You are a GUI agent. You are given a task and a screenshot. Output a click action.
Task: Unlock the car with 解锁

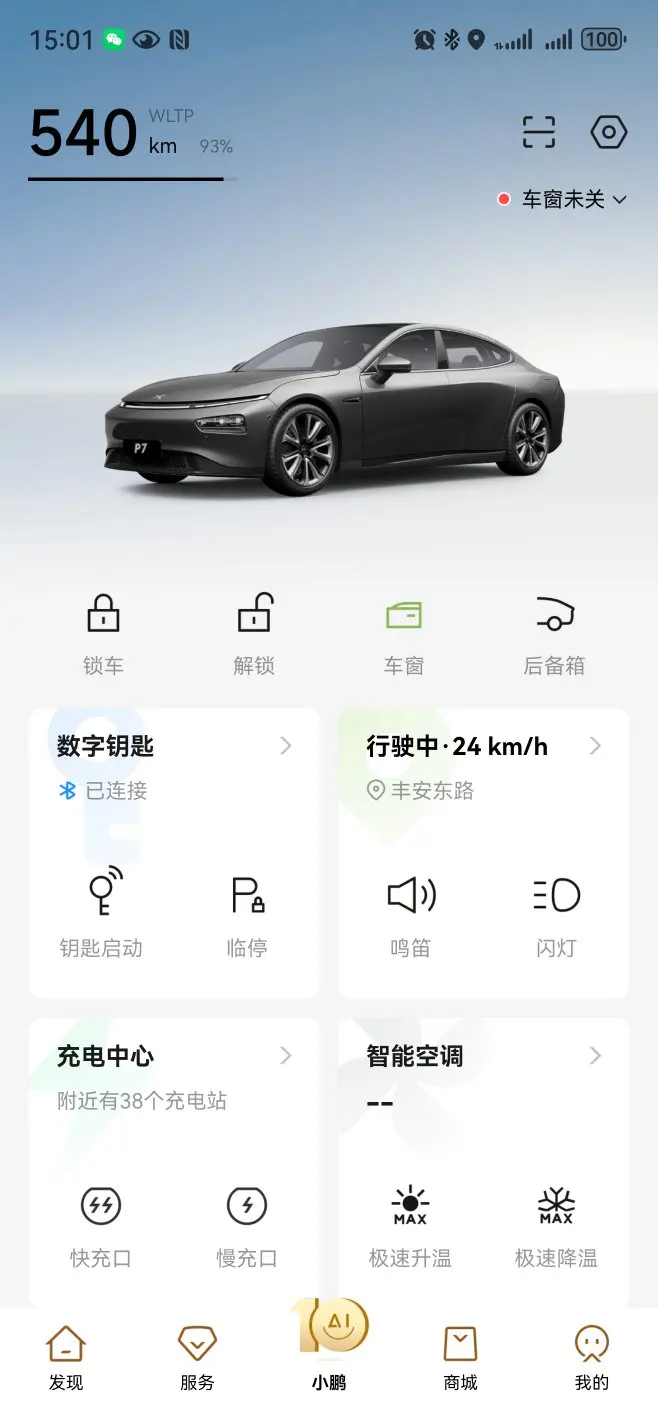[x=254, y=632]
